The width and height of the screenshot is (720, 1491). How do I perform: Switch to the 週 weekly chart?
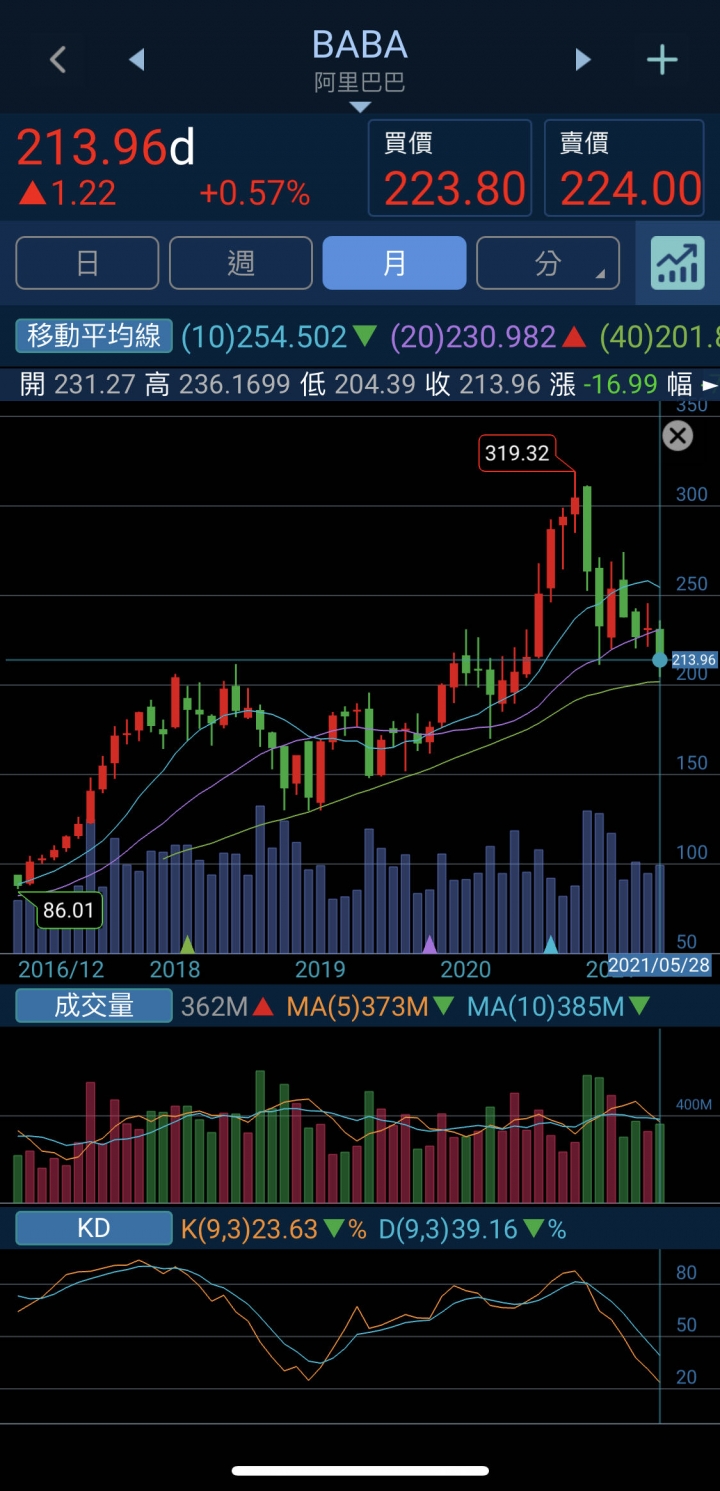tap(241, 263)
